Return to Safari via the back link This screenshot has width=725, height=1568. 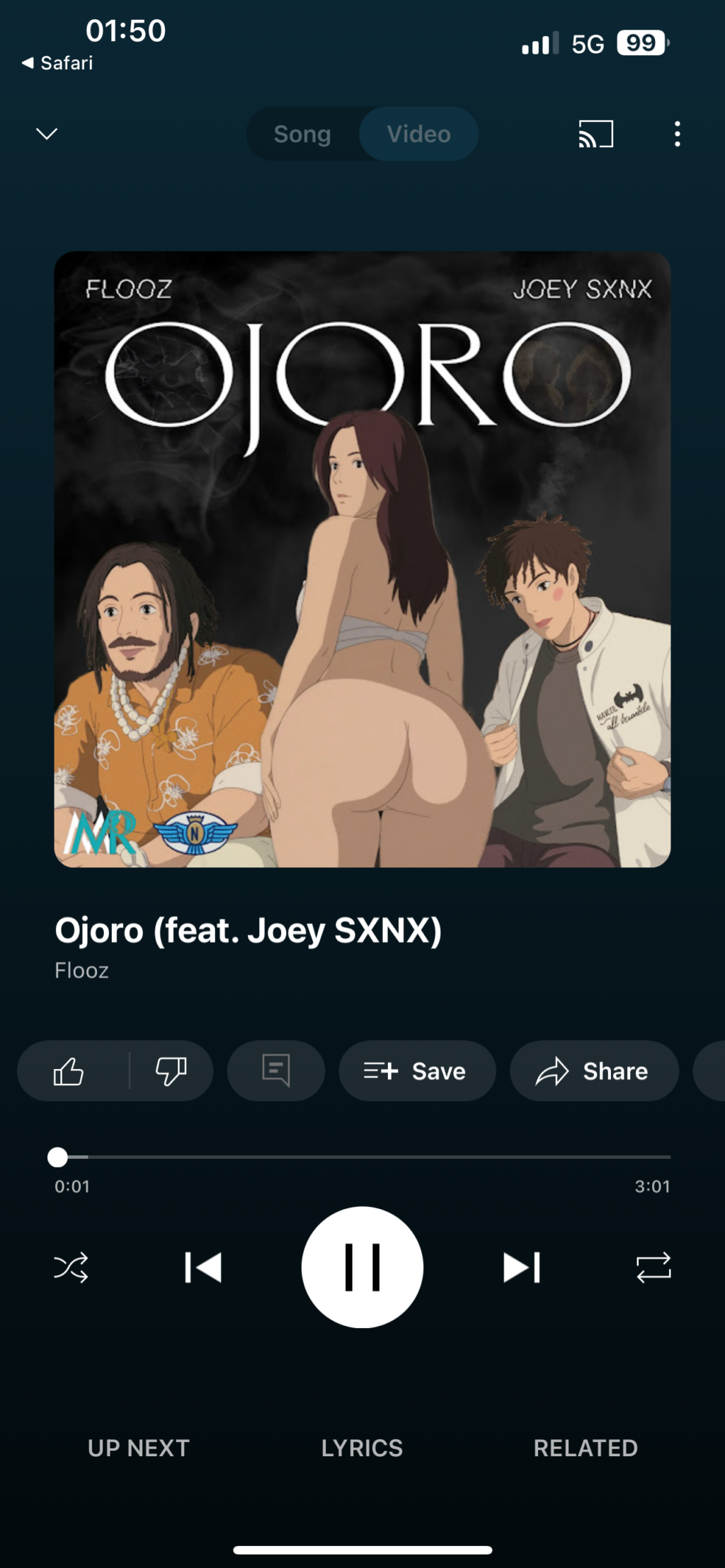point(58,63)
